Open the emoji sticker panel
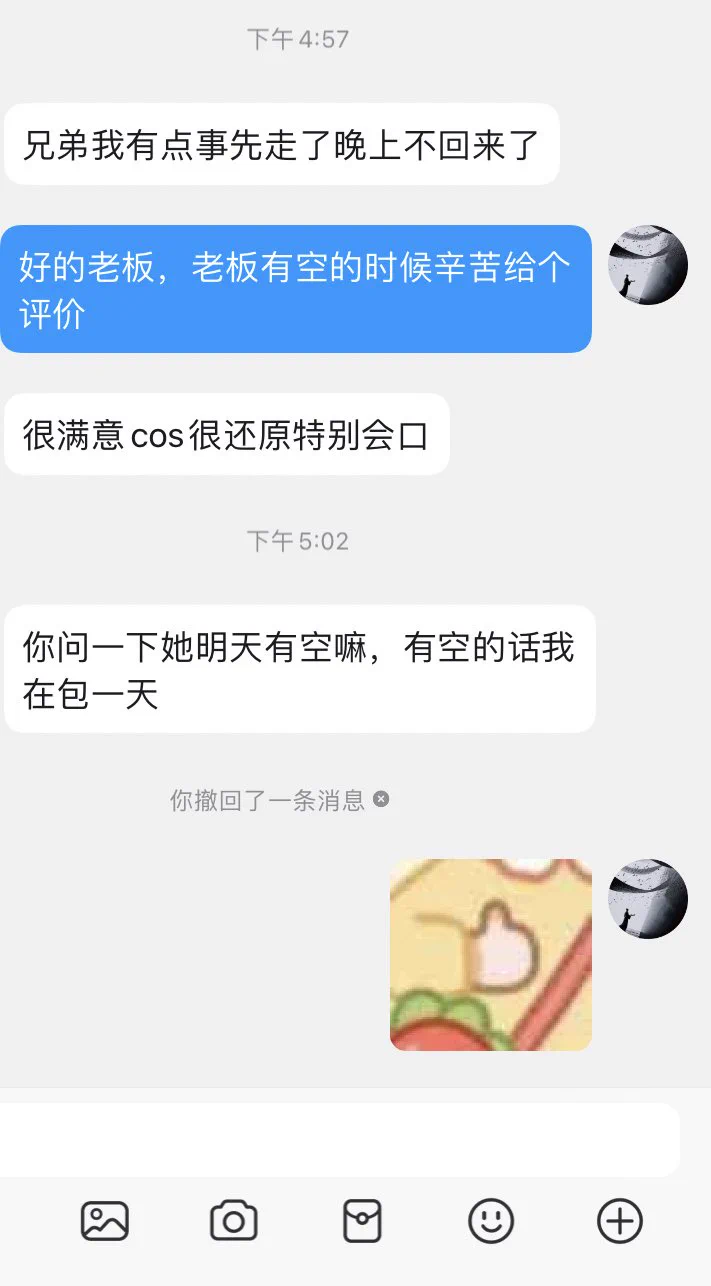Screen dimensions: 711x1286 click(491, 1221)
